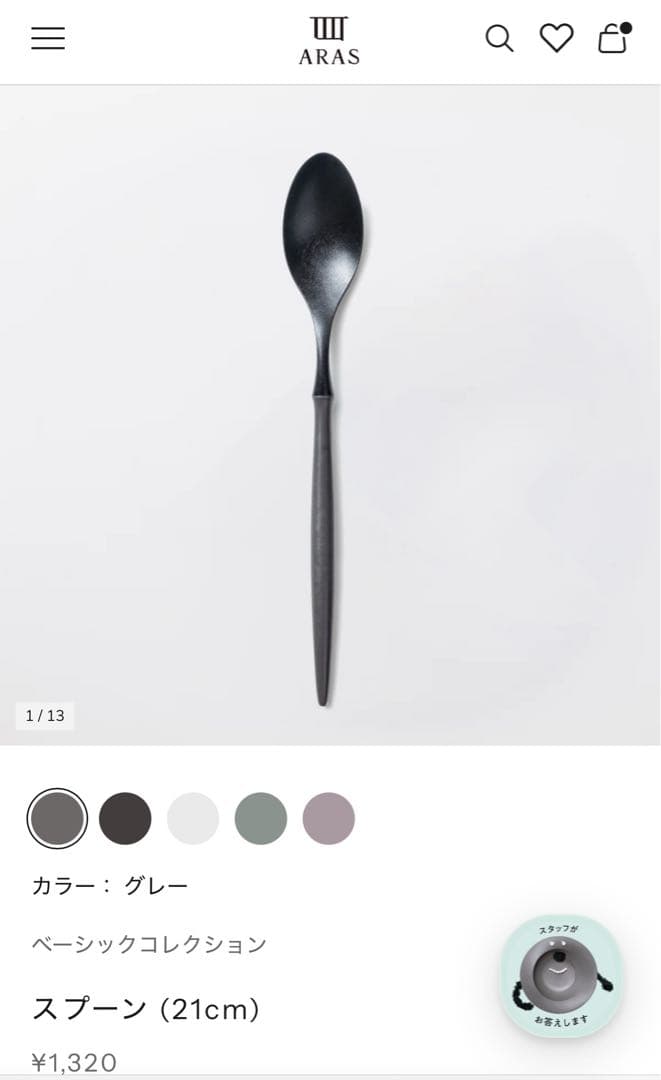The image size is (661, 1080).
Task: Select the gray color swatch
Action: coord(57,819)
